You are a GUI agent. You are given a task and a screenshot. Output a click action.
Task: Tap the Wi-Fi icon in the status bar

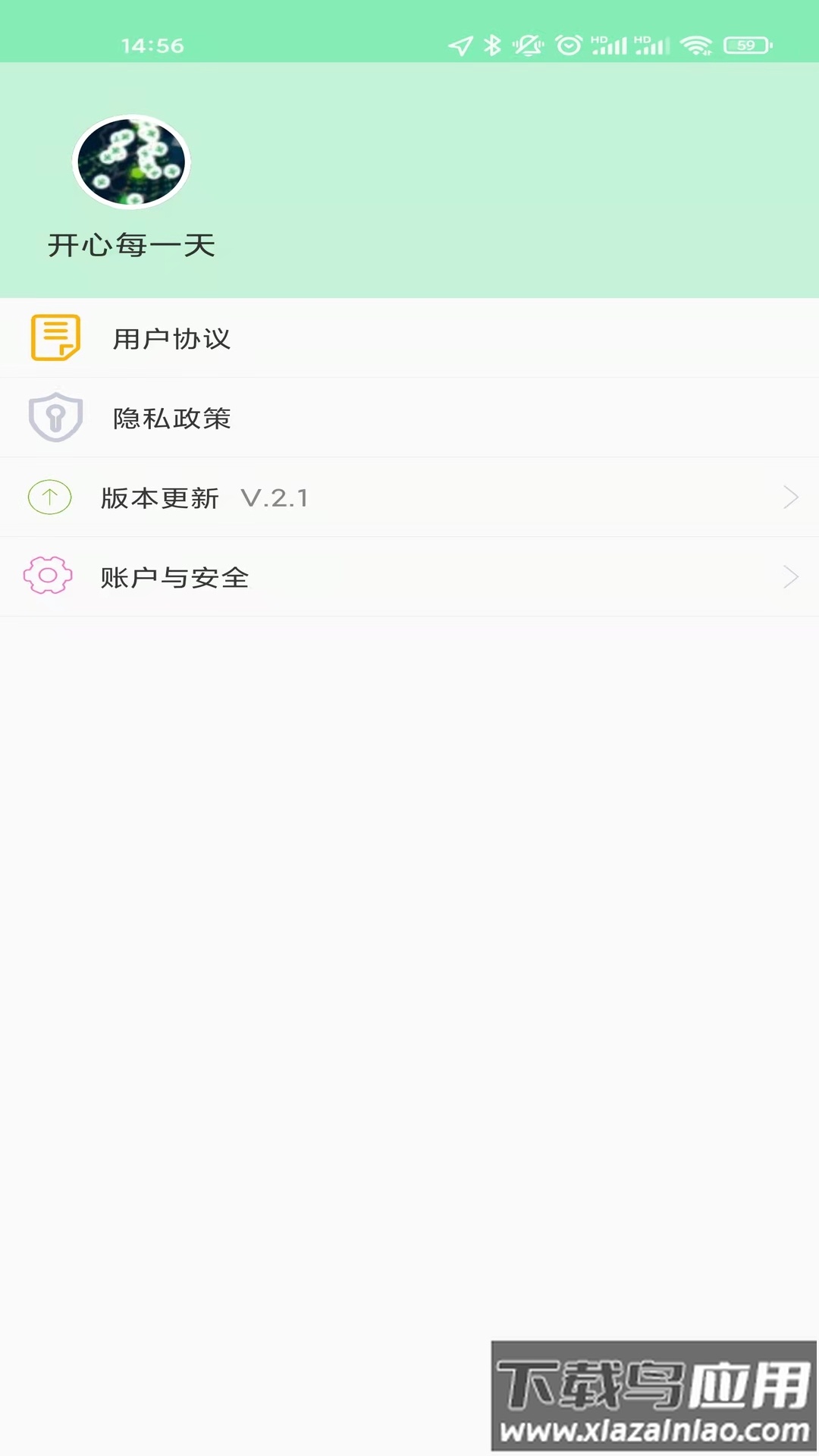coord(695,44)
